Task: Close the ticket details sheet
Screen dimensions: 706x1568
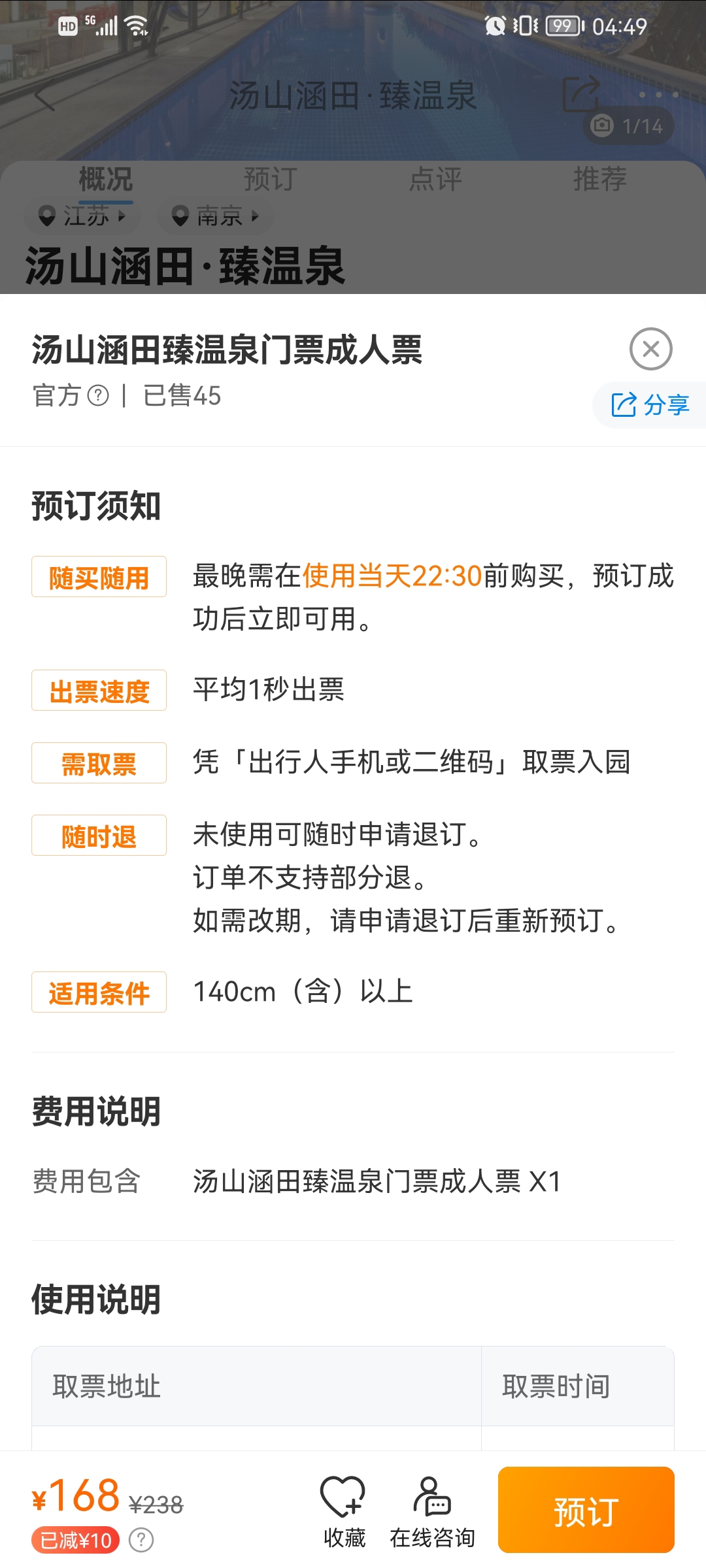Action: click(x=650, y=349)
